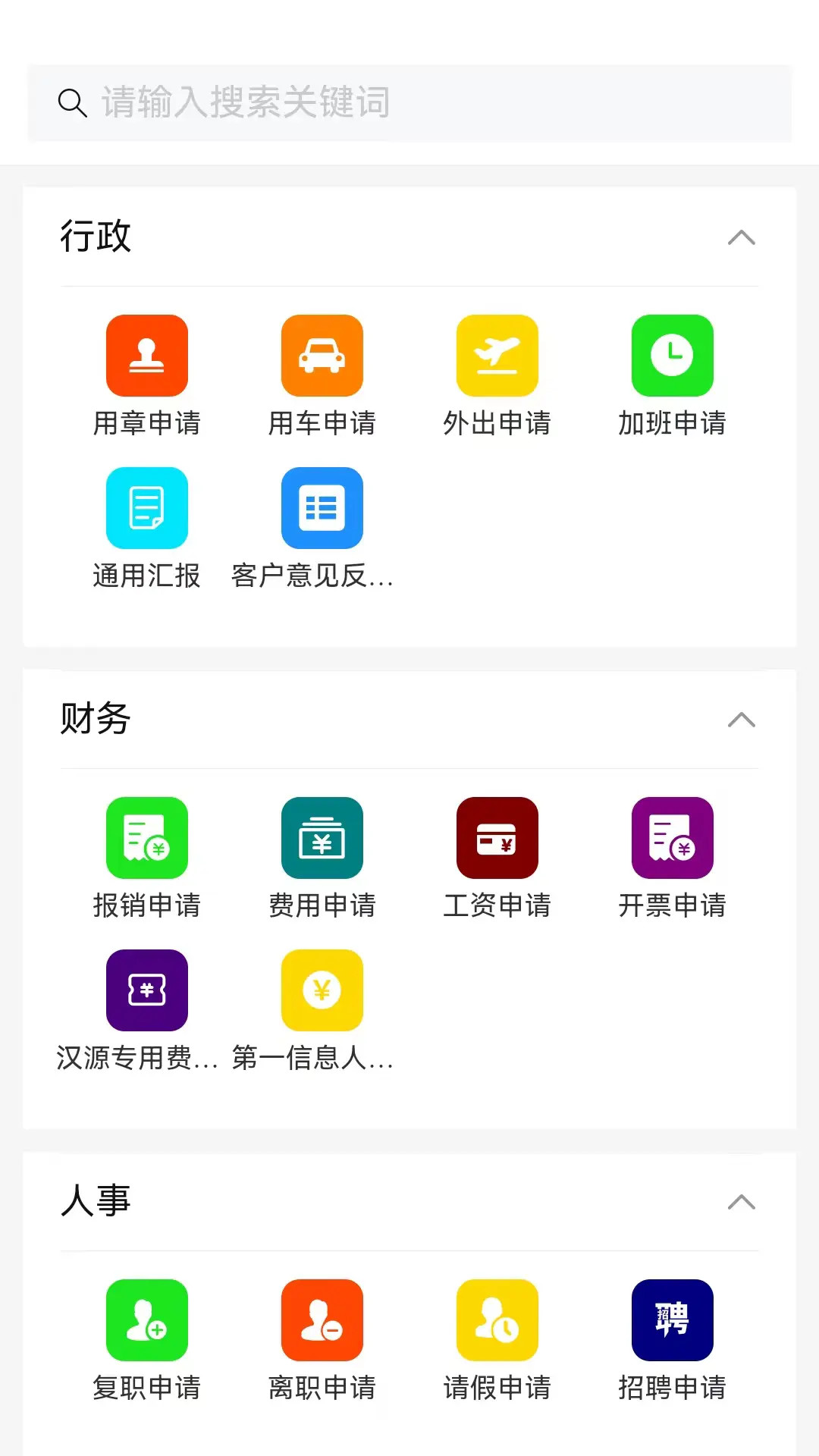
Task: Click the yellow 第一信息人 yuan icon
Action: point(322,990)
